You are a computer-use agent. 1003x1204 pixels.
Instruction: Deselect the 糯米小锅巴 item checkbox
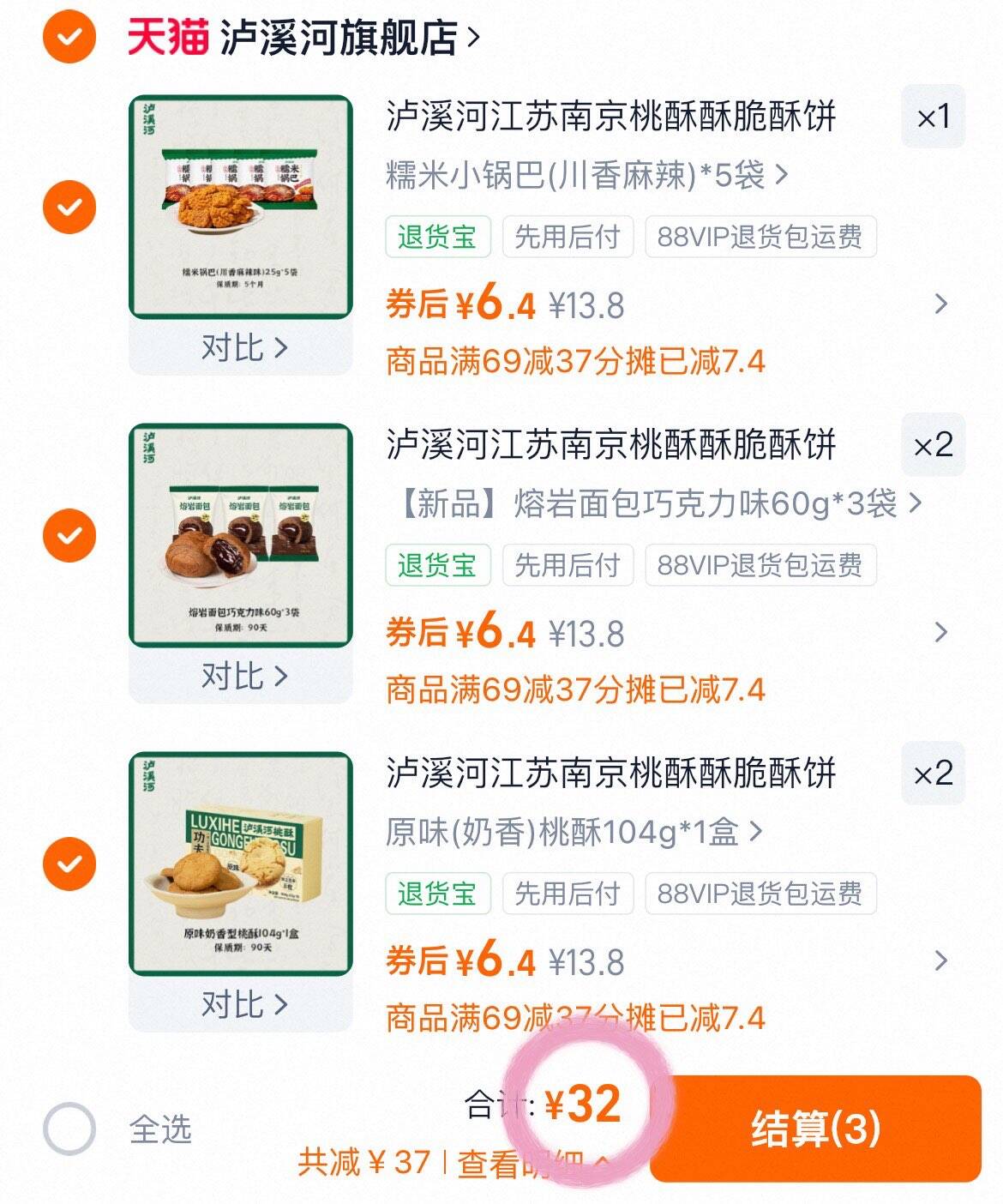[69, 207]
